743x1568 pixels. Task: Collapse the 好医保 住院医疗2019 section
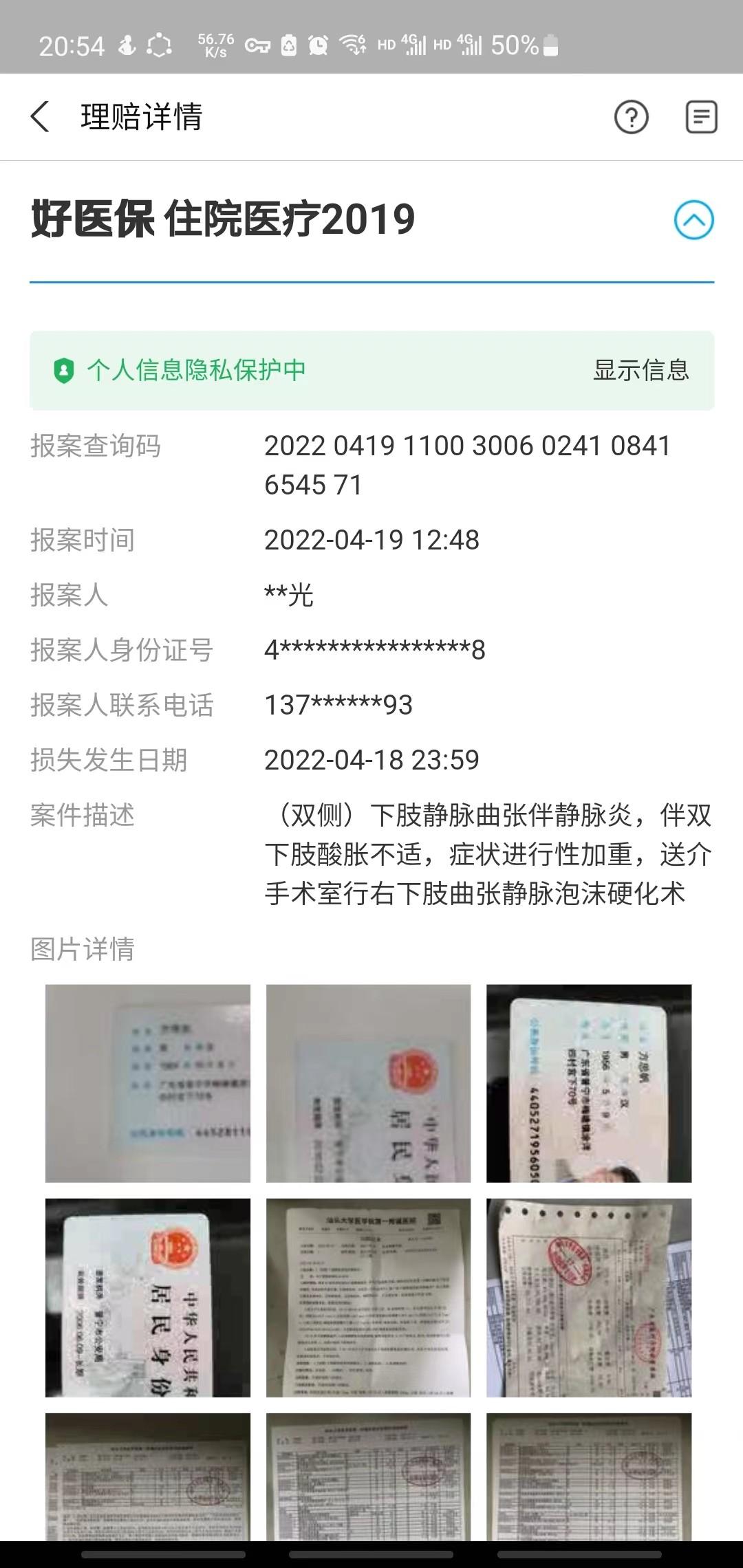tap(693, 220)
